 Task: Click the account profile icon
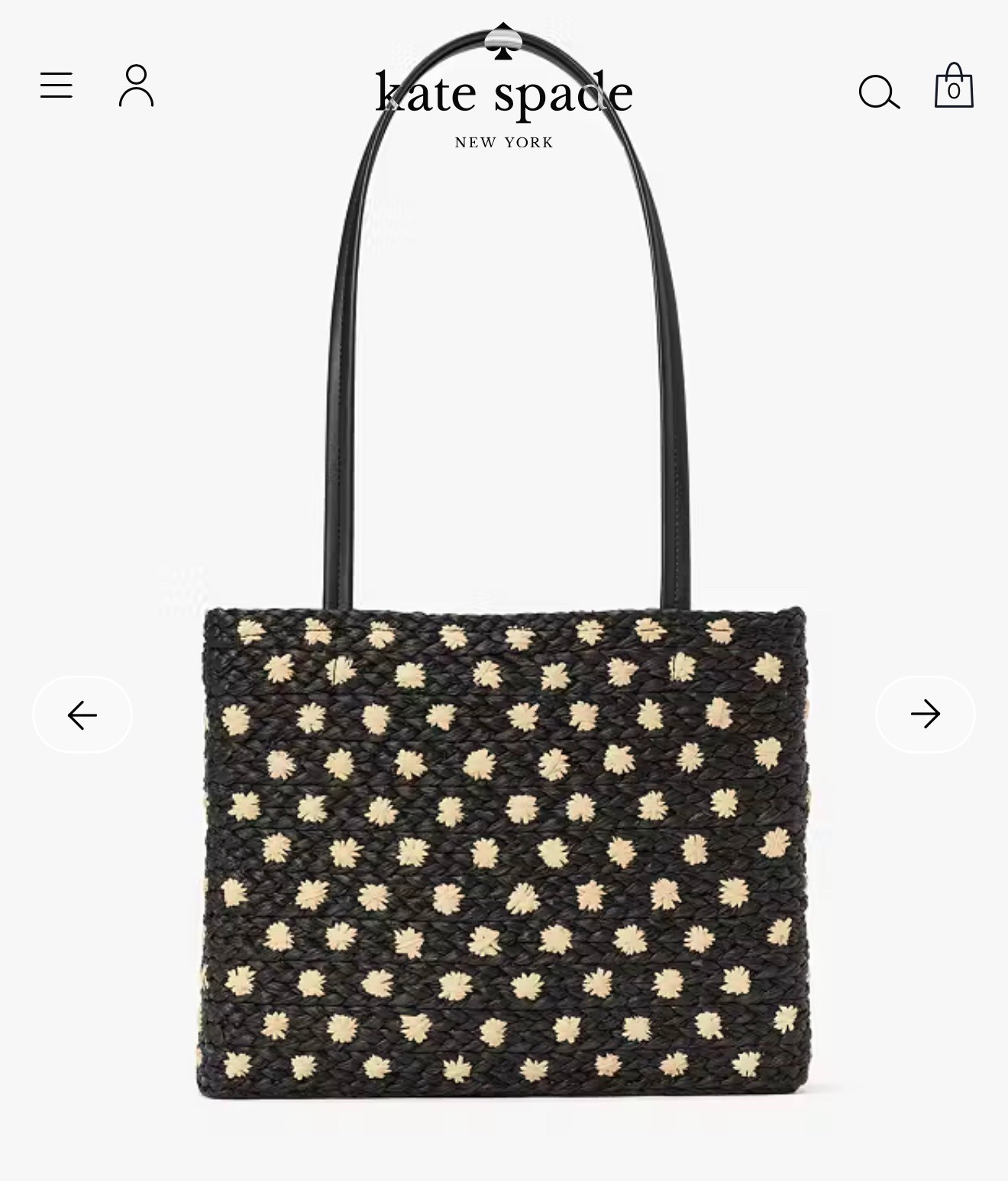tap(136, 86)
